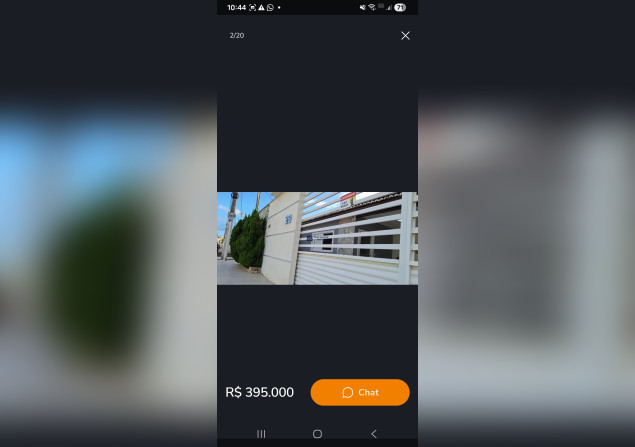The height and width of the screenshot is (447, 635).
Task: Close the photo gallery viewer
Action: pos(405,36)
